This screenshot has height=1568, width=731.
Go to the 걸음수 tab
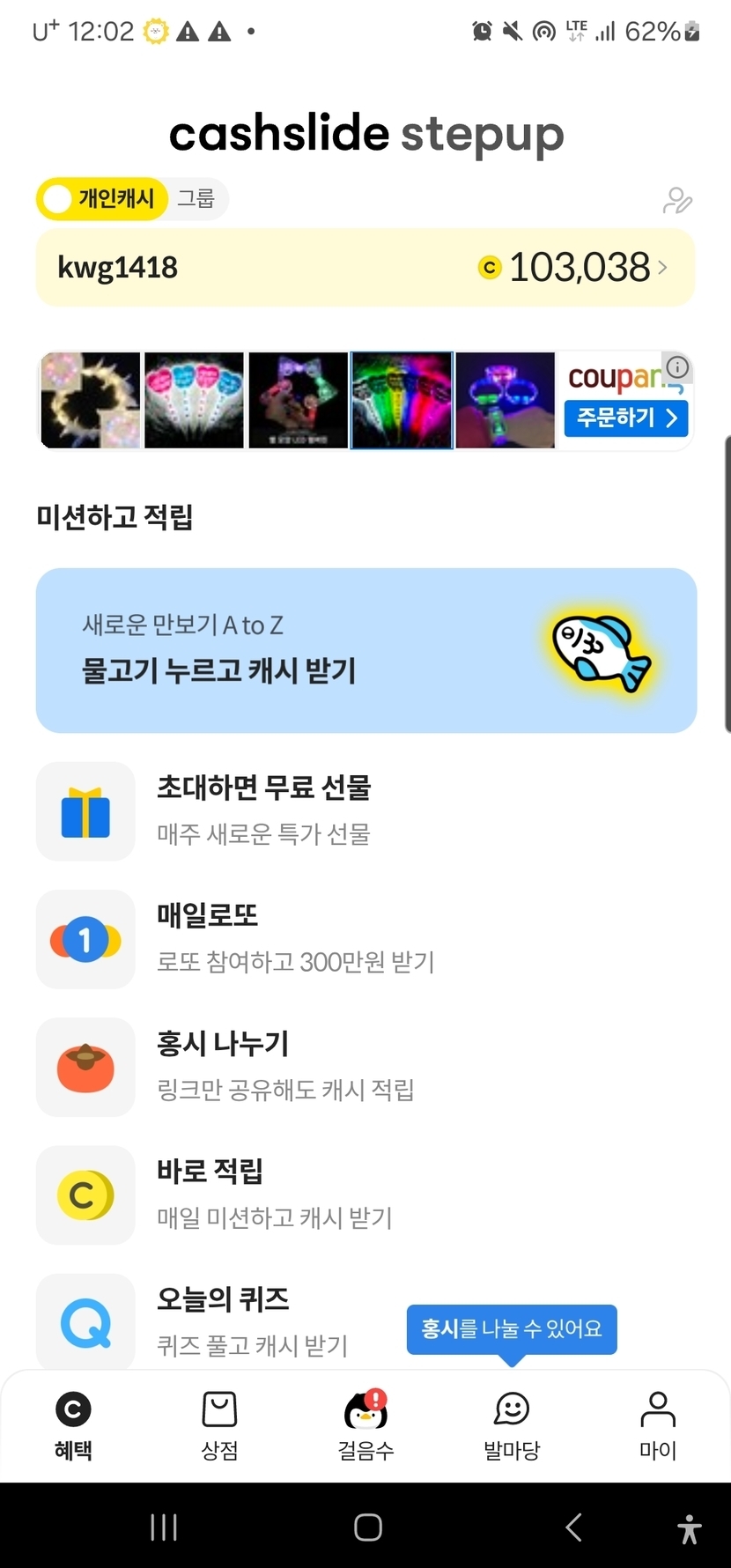[x=365, y=1426]
